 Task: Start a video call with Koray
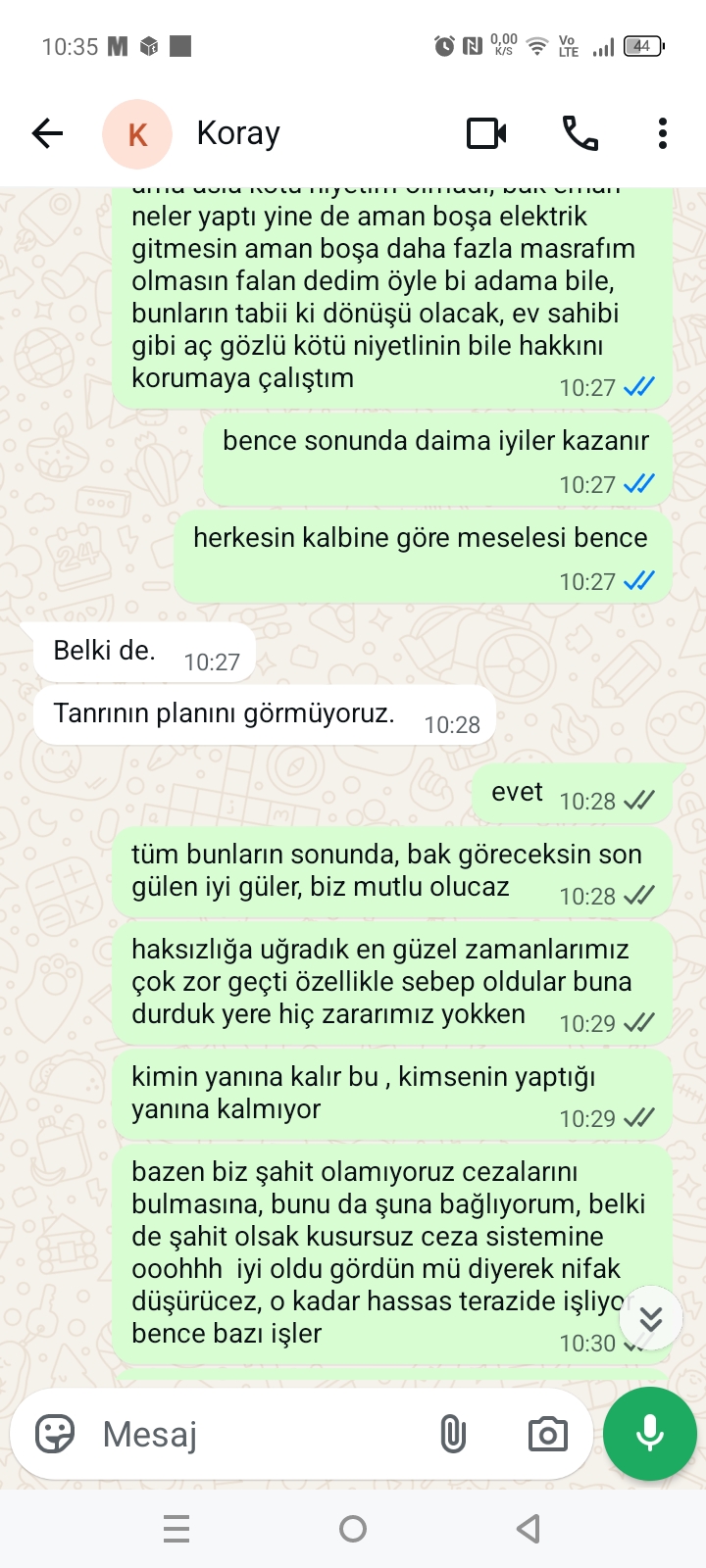pyautogui.click(x=486, y=133)
